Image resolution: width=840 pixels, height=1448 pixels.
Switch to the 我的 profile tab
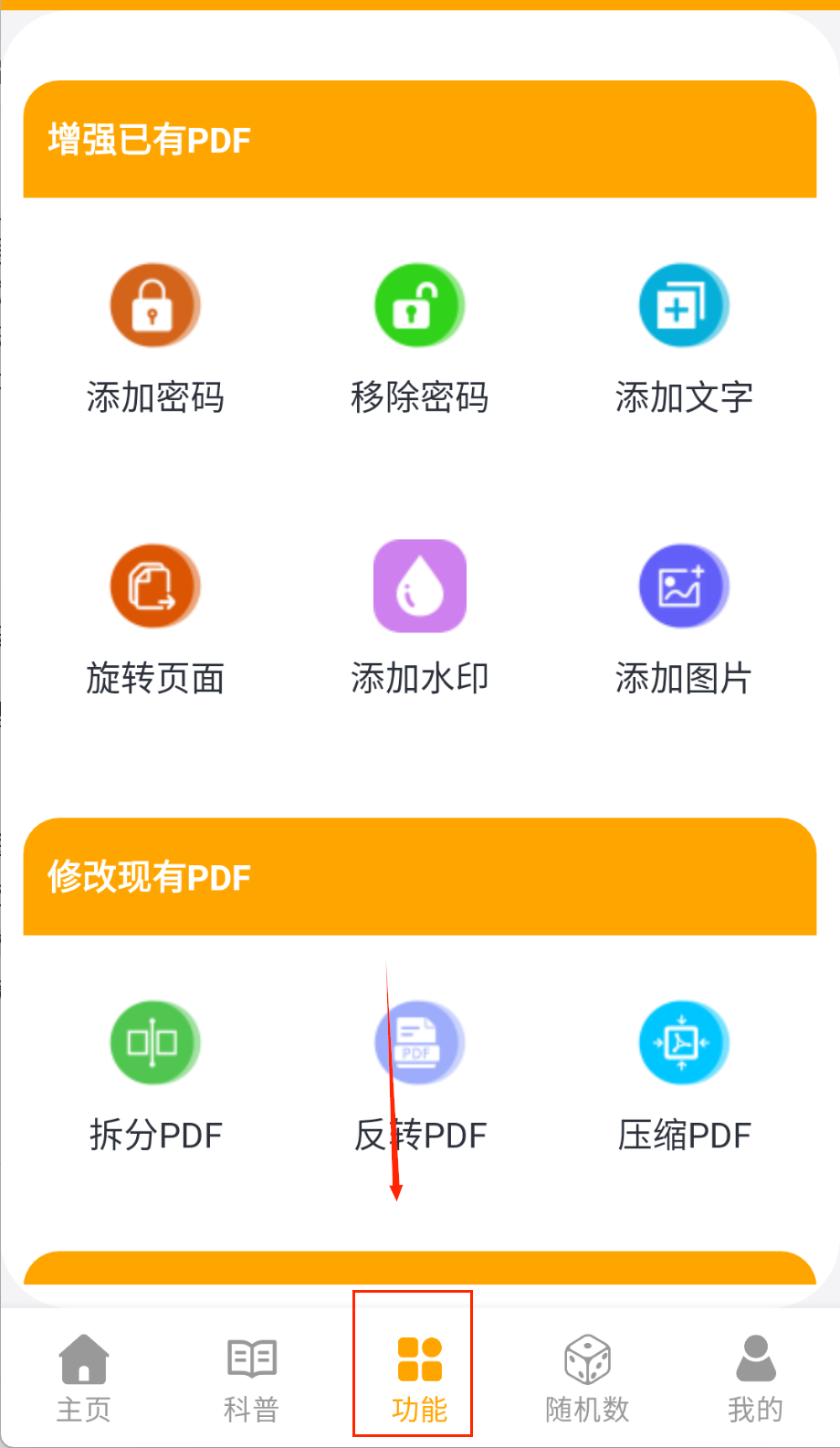[755, 1378]
